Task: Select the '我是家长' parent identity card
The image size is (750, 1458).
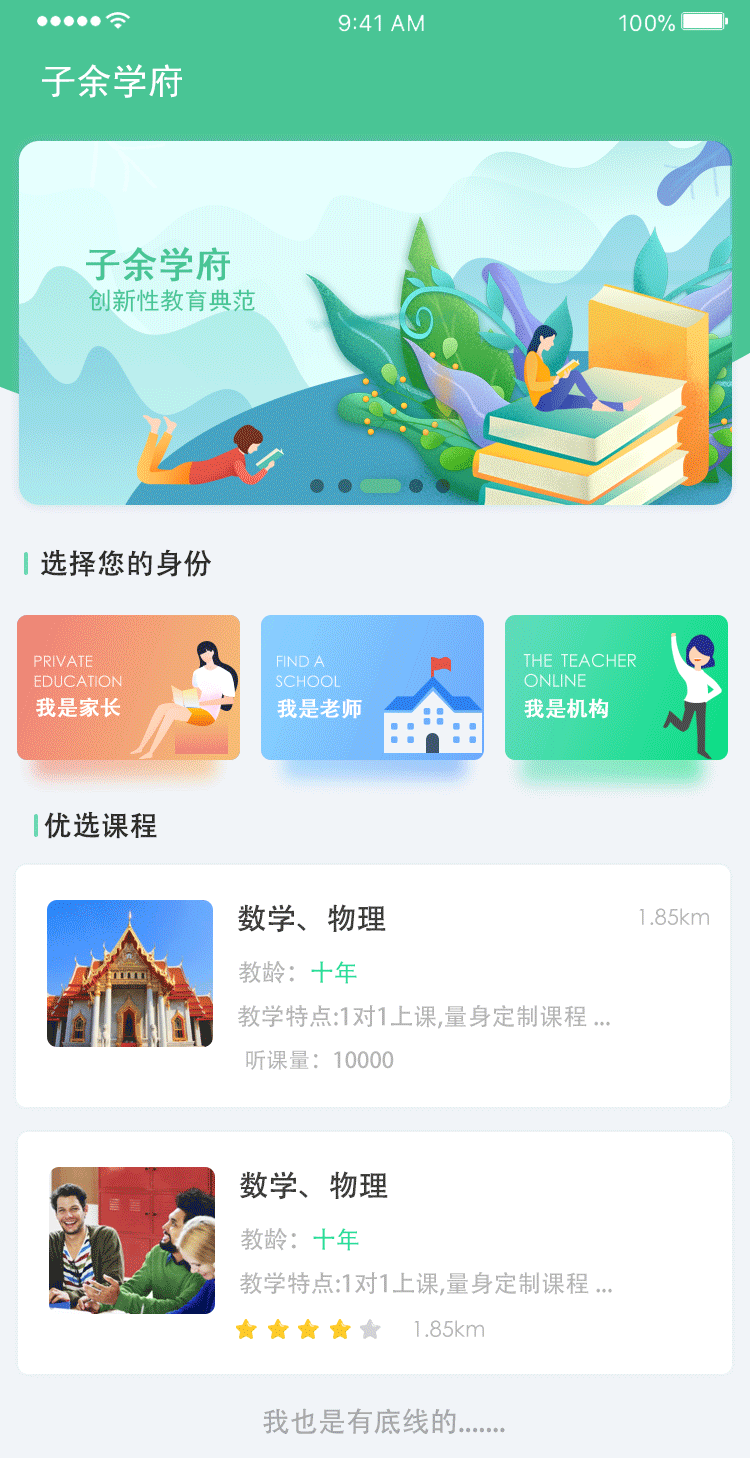Action: [x=128, y=687]
